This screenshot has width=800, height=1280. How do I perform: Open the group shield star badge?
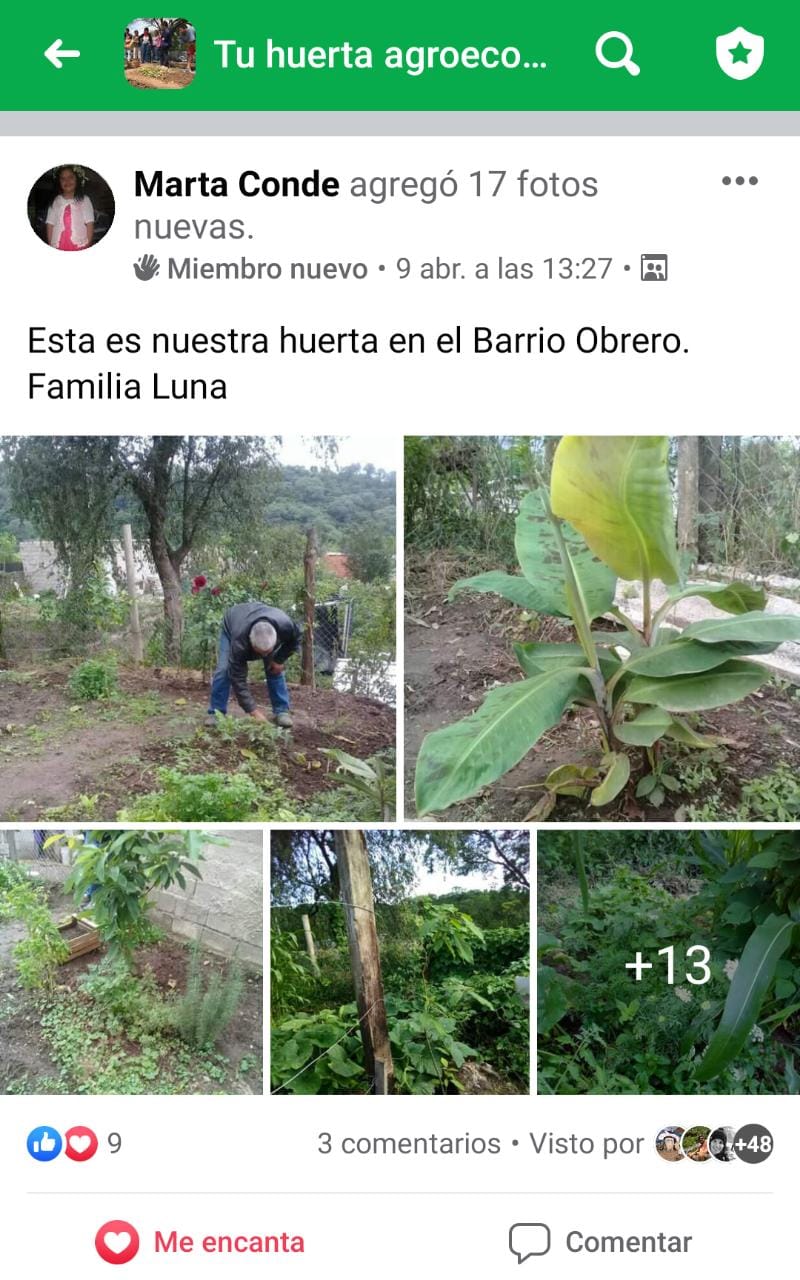740,54
